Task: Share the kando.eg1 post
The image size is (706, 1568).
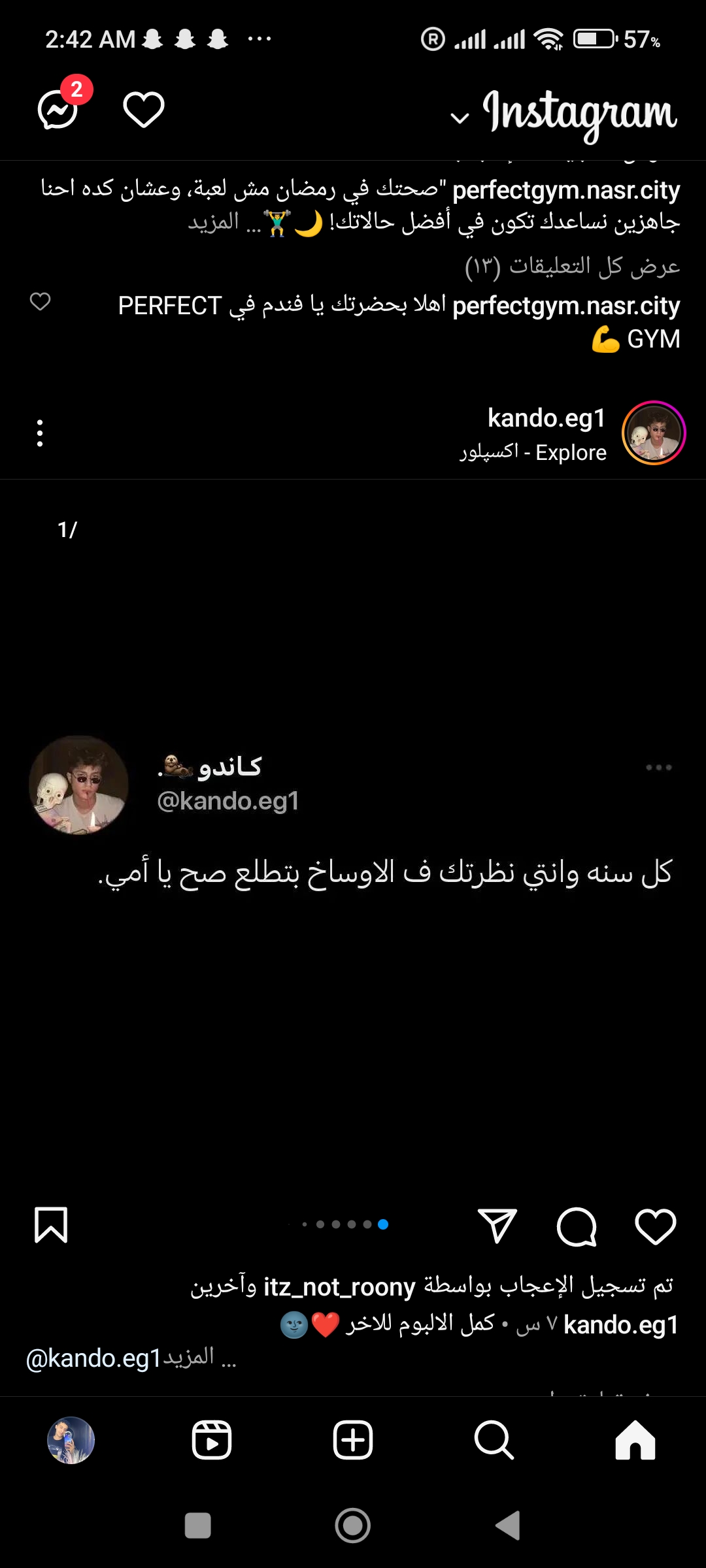Action: 497,1226
